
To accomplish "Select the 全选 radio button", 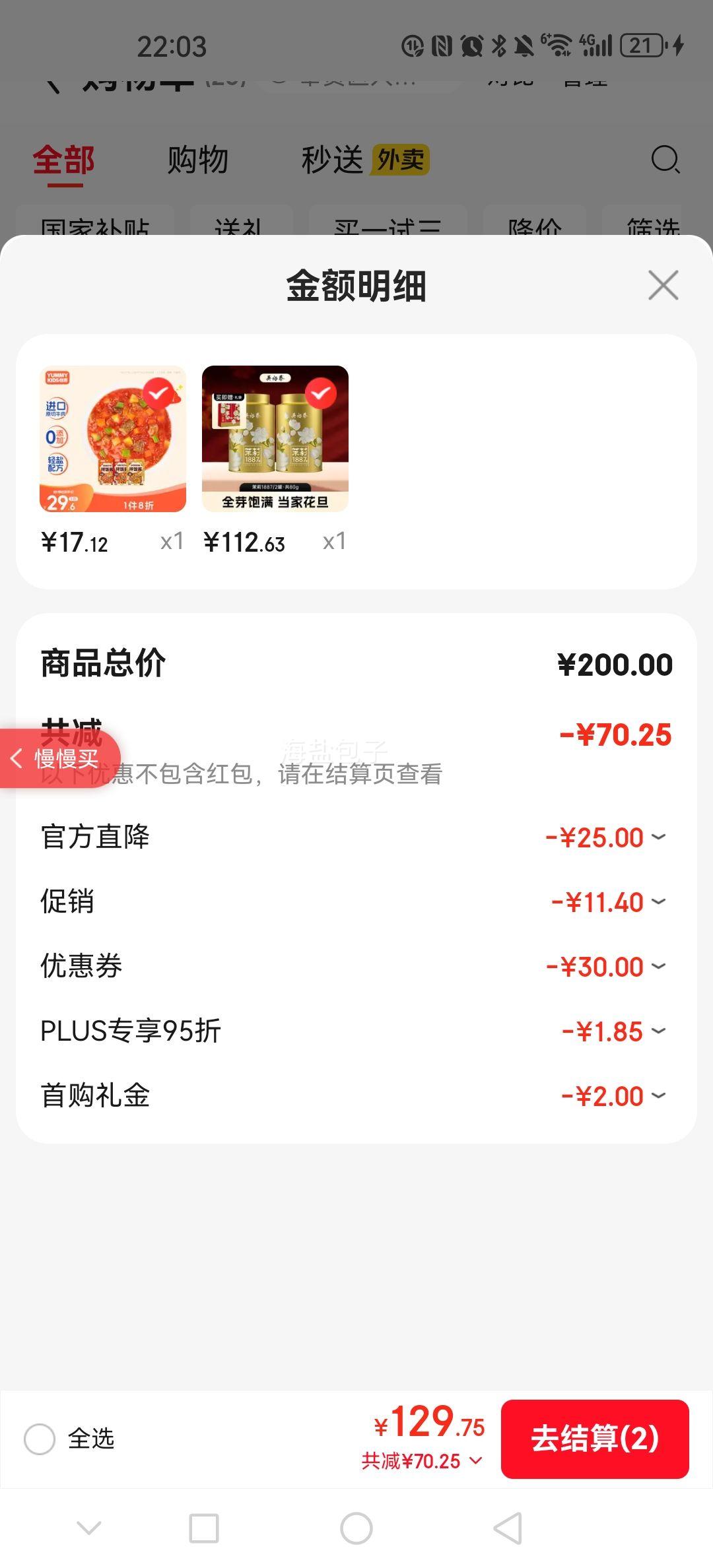I will tap(41, 1440).
